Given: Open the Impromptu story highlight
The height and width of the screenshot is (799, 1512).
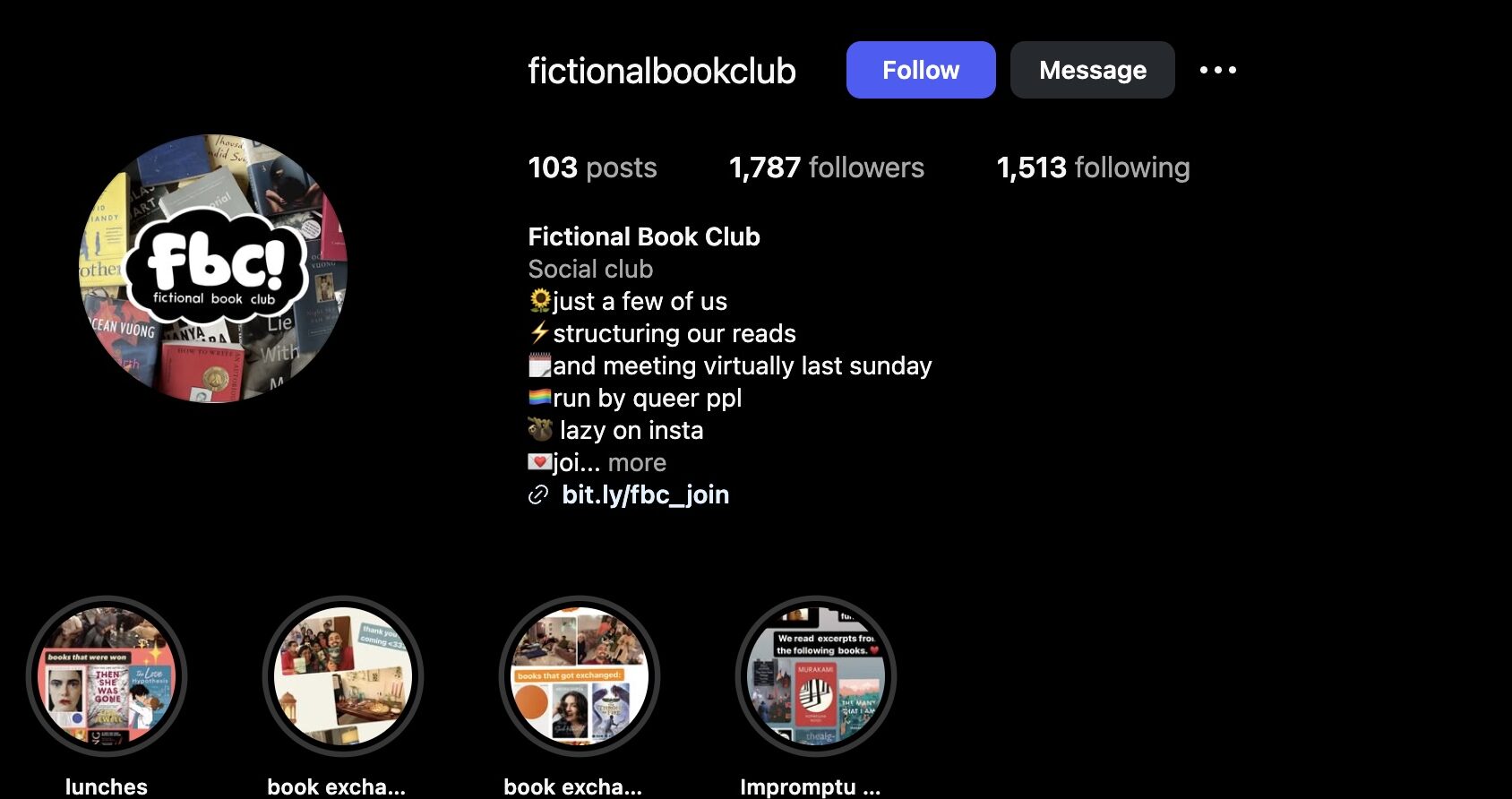Looking at the screenshot, I should (x=815, y=676).
